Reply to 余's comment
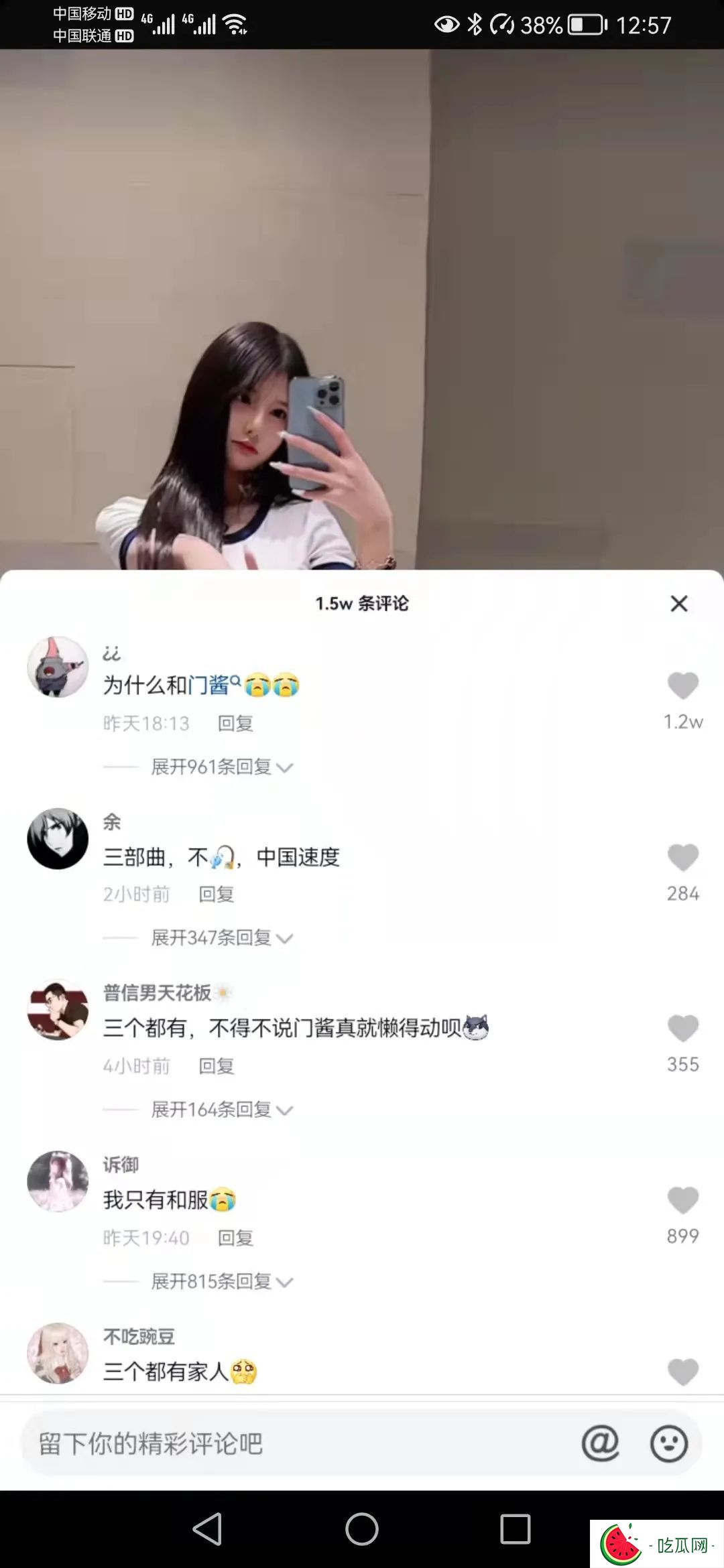This screenshot has height=1568, width=724. (216, 895)
